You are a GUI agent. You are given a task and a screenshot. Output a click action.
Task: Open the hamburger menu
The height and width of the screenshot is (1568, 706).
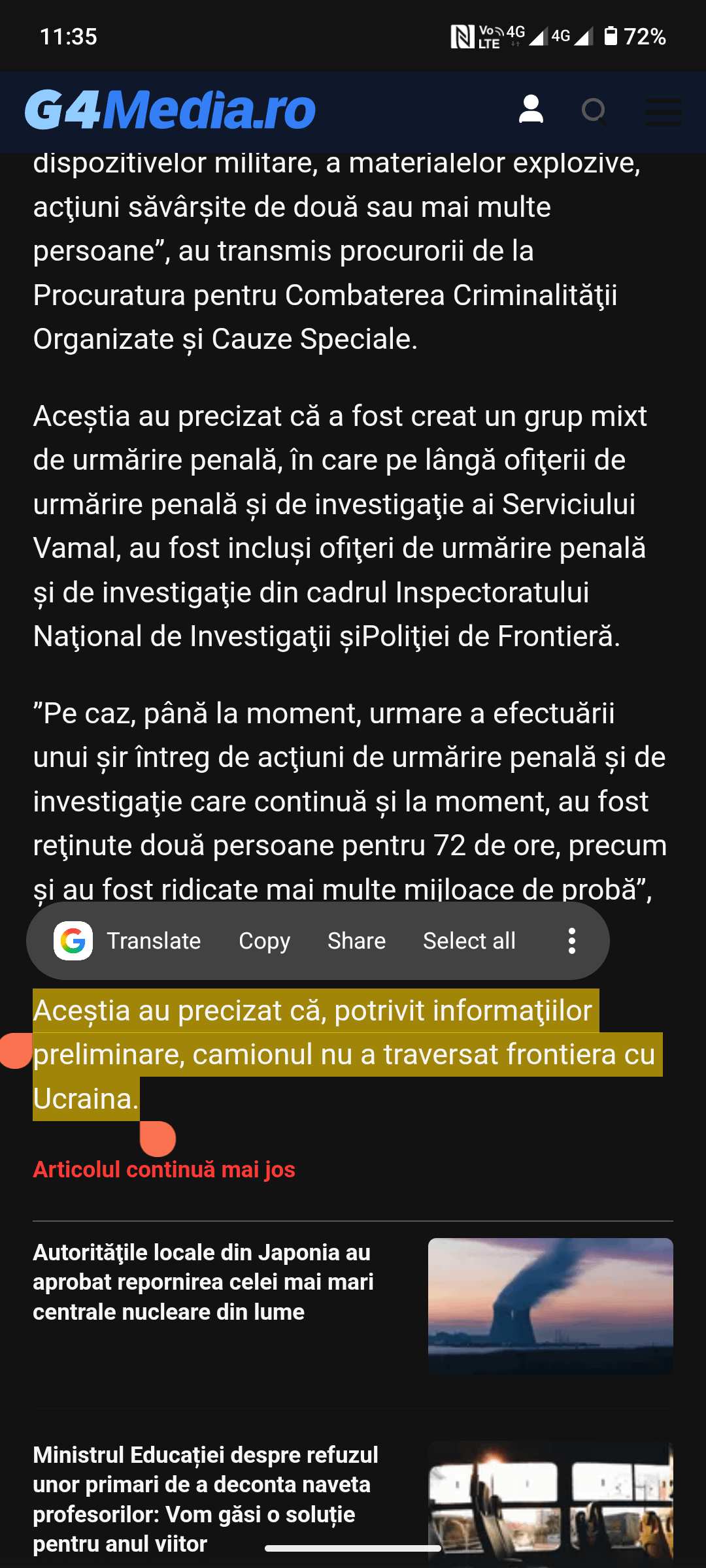point(664,112)
